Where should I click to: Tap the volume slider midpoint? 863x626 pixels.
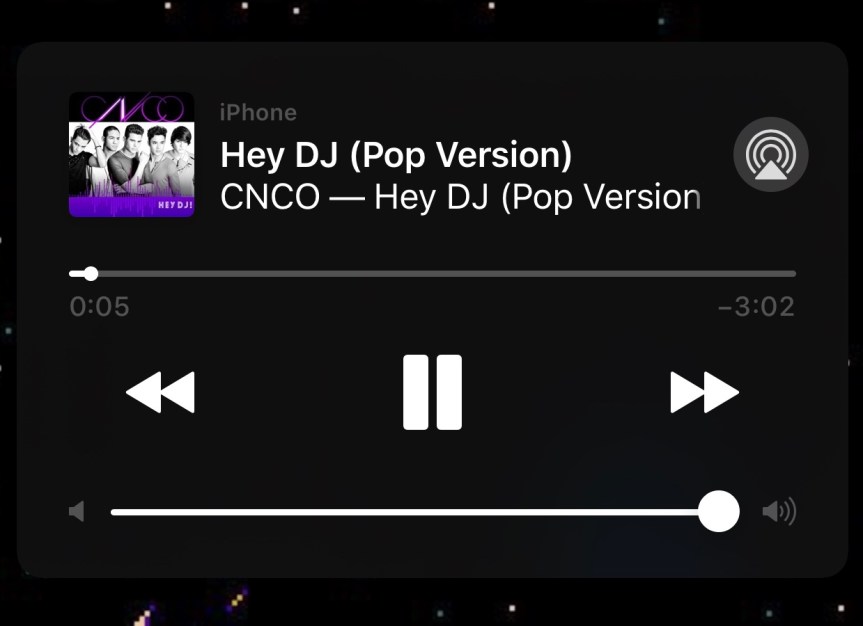click(x=414, y=512)
